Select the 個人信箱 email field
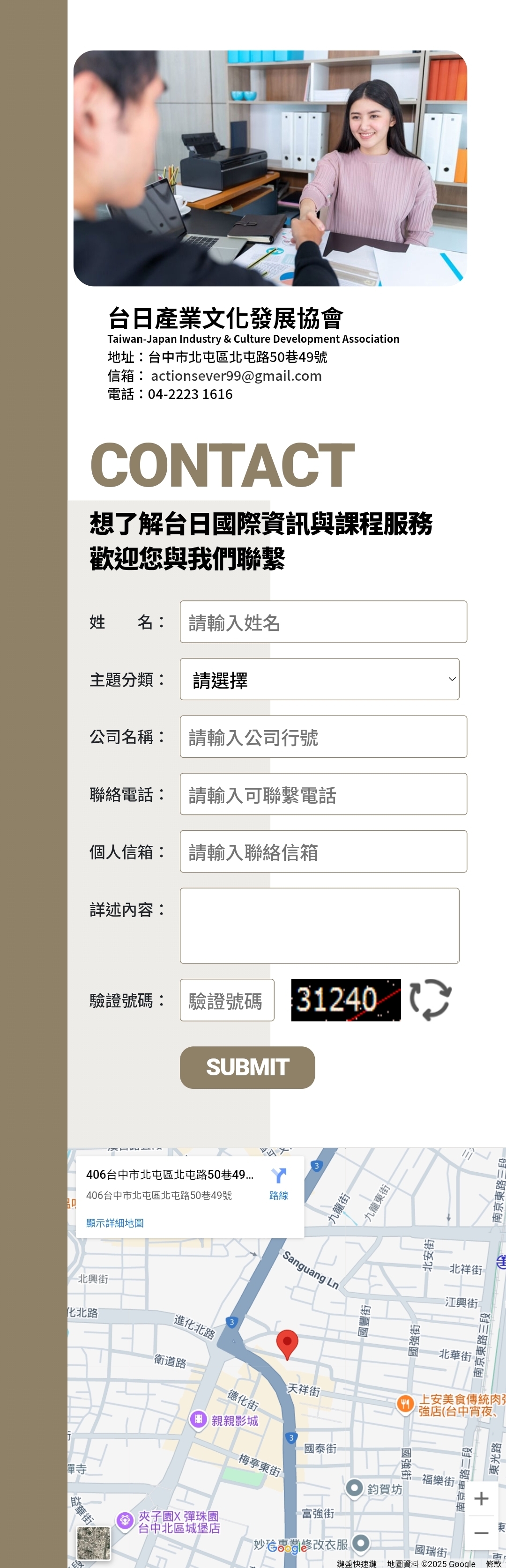The image size is (506, 1568). [323, 851]
